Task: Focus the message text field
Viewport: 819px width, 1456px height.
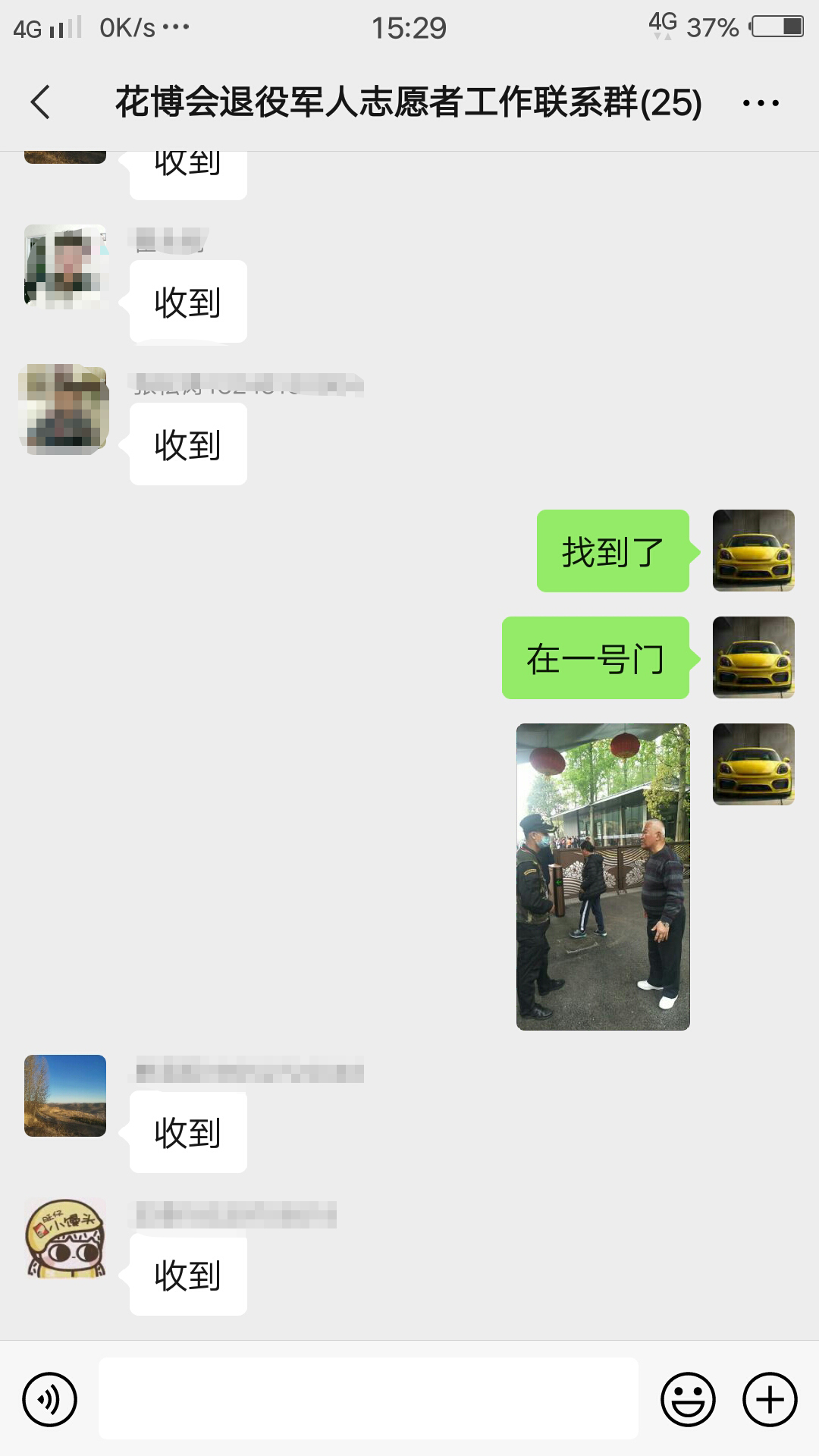Action: 369,1398
